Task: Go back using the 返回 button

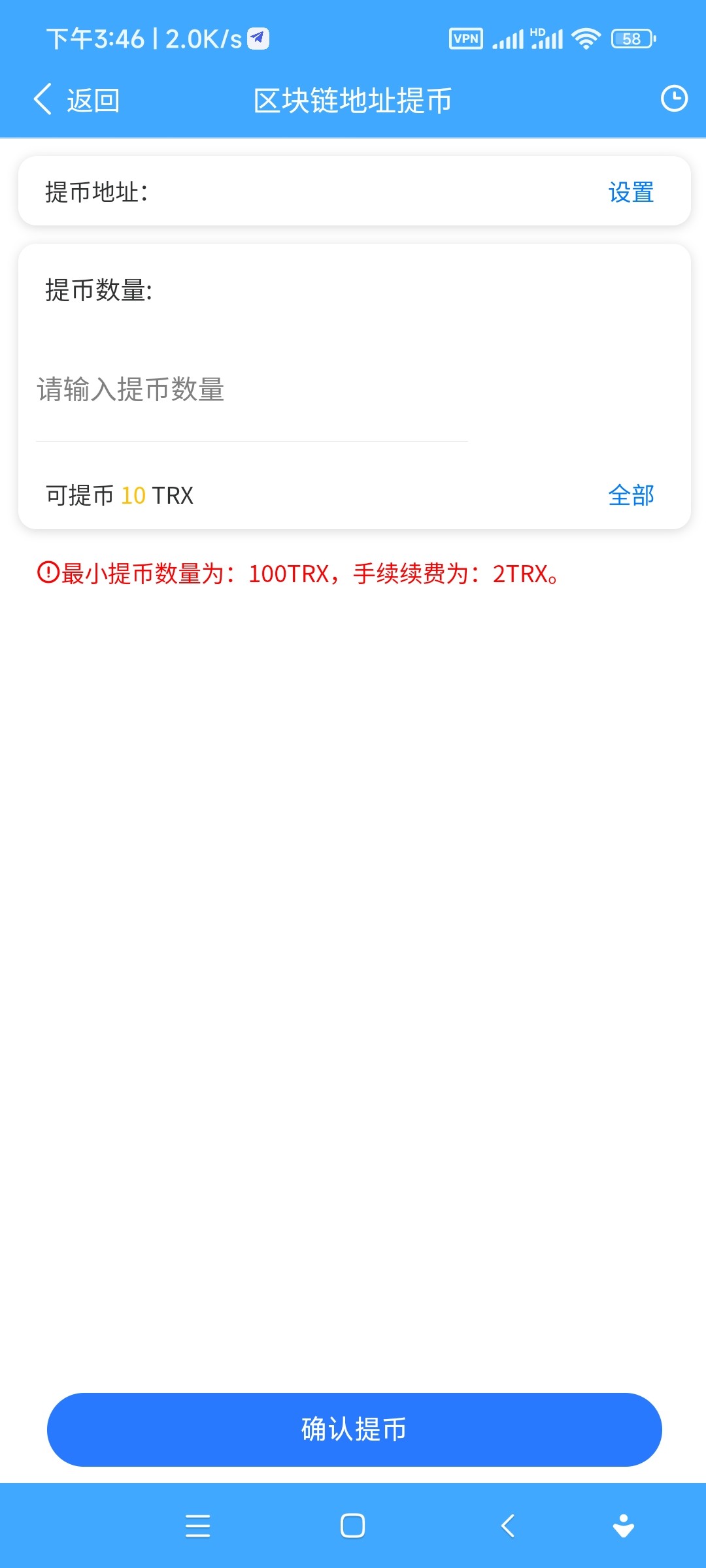Action: point(76,100)
